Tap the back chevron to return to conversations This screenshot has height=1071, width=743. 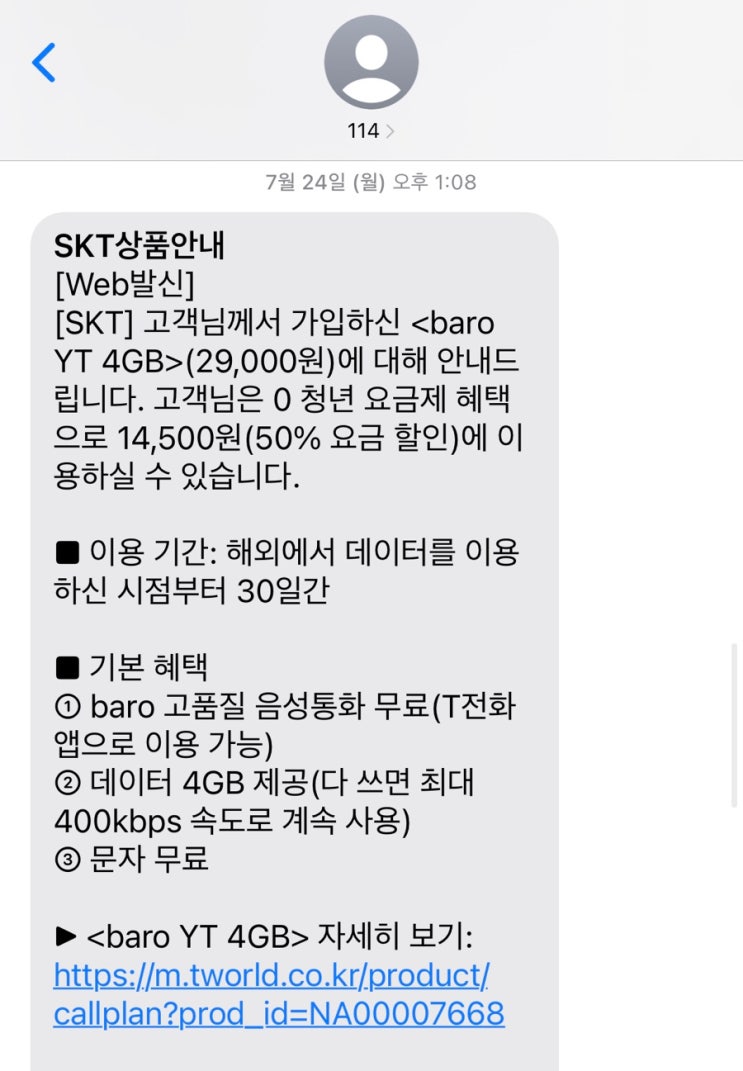pyautogui.click(x=41, y=62)
